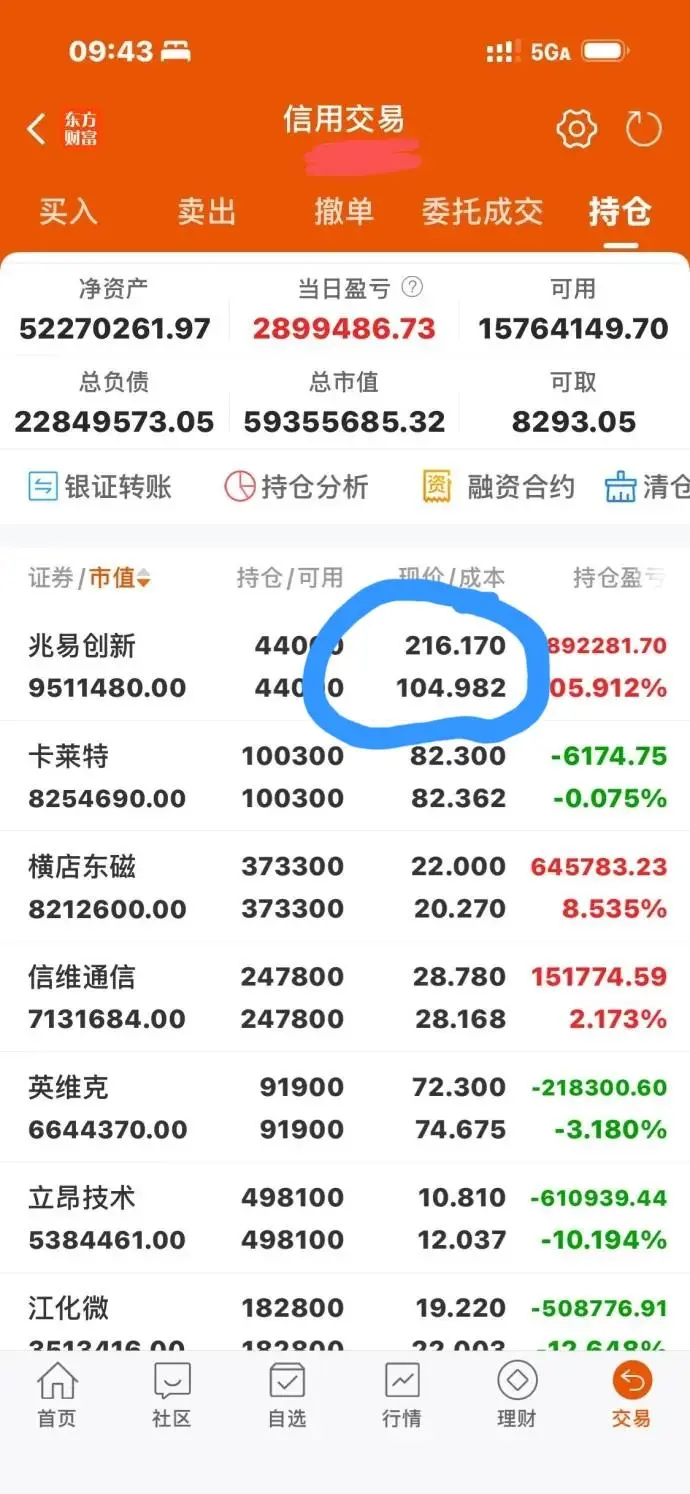Image resolution: width=690 pixels, height=1494 pixels.
Task: Switch to the 卖出 tab
Action: (206, 211)
